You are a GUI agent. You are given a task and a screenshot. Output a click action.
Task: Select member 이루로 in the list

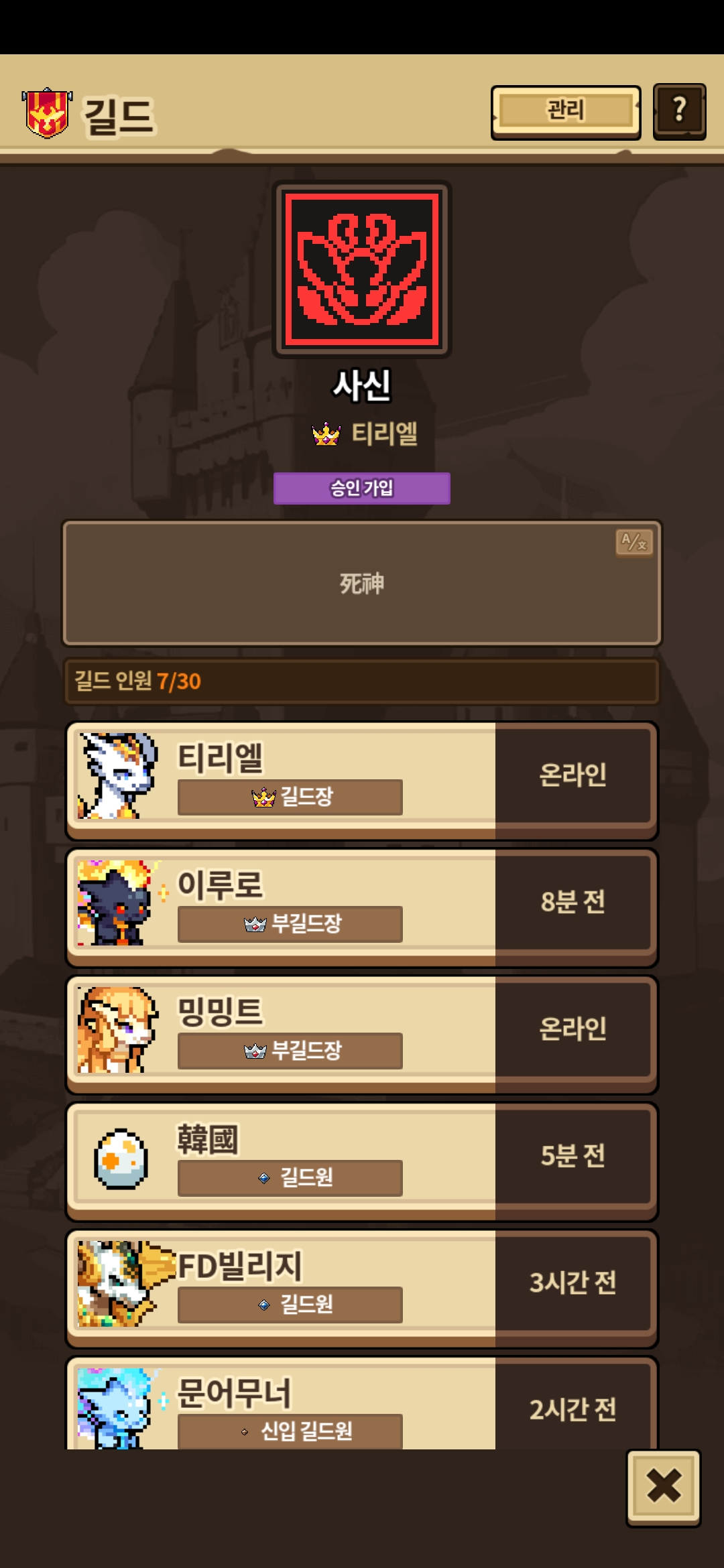pos(362,905)
